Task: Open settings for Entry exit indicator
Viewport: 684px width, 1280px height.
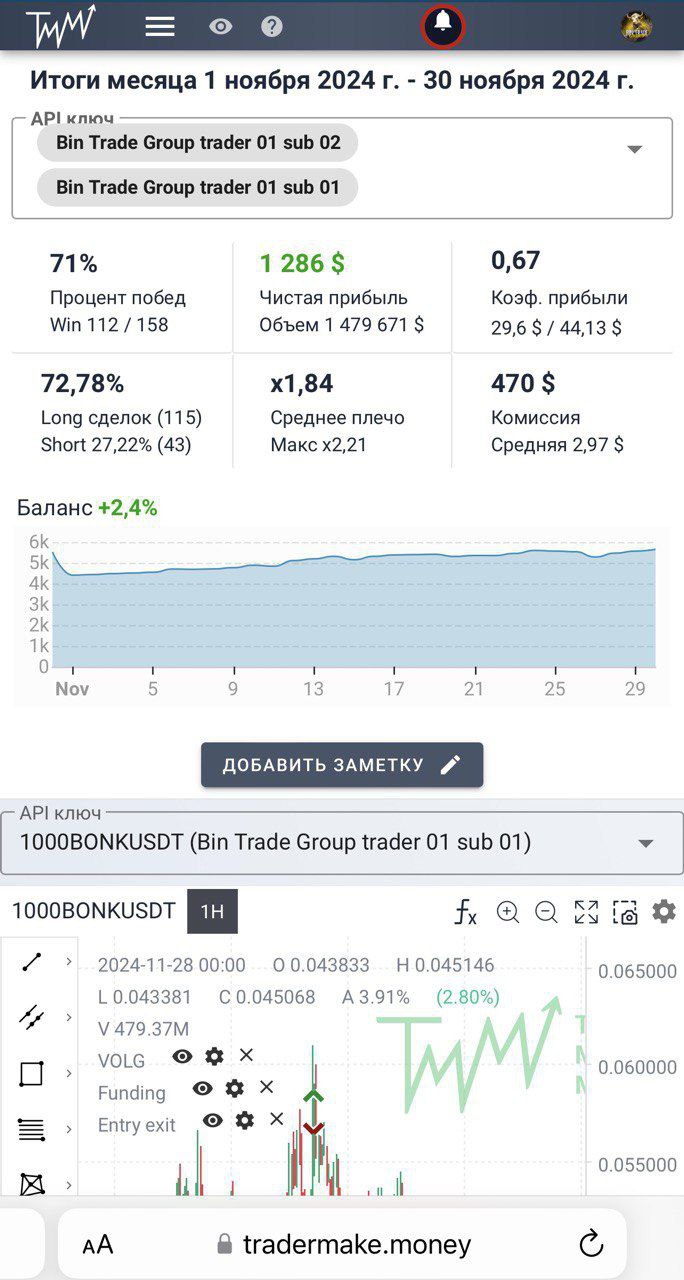Action: coord(245,1120)
